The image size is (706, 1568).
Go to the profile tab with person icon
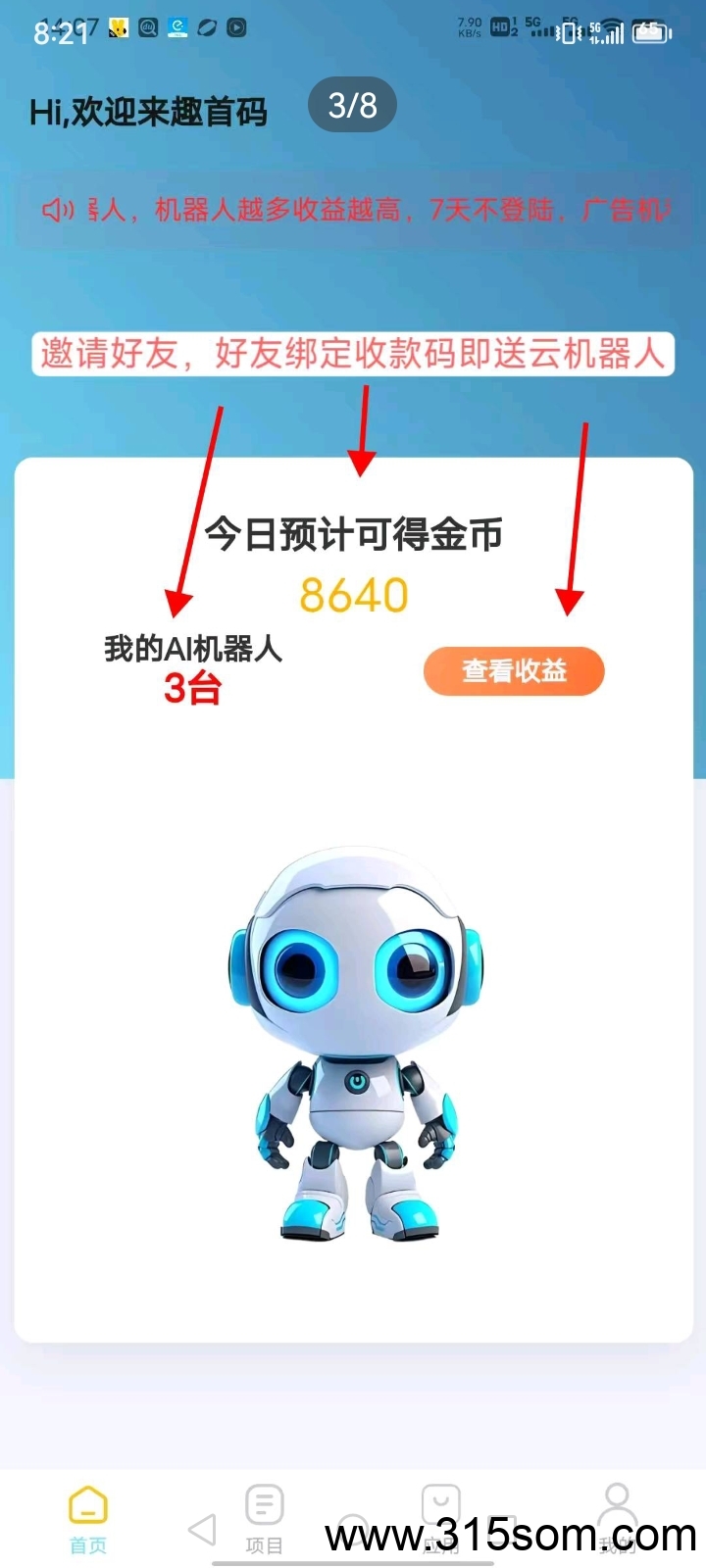[617, 1518]
